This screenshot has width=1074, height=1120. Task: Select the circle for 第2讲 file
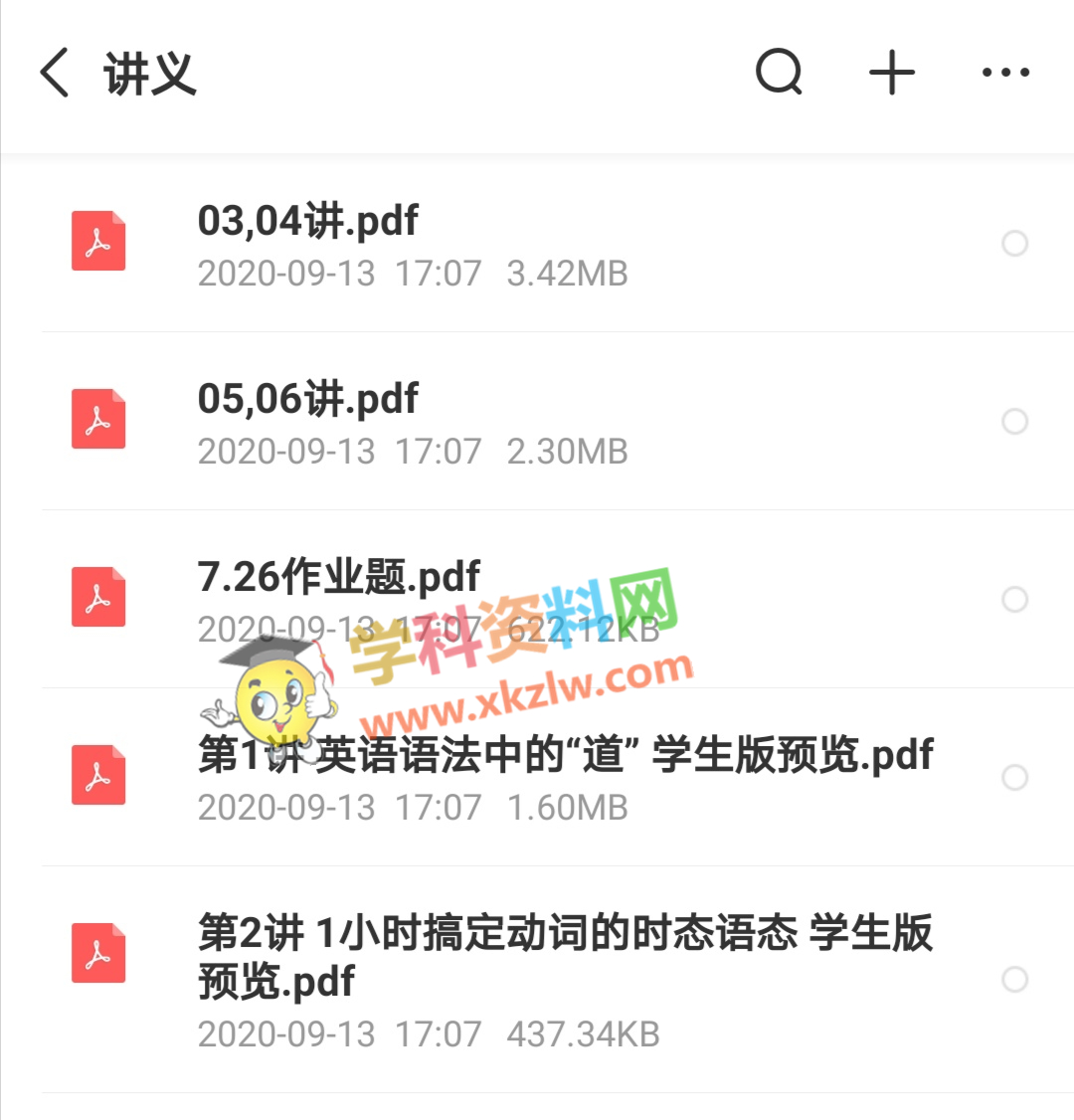pyautogui.click(x=1014, y=980)
